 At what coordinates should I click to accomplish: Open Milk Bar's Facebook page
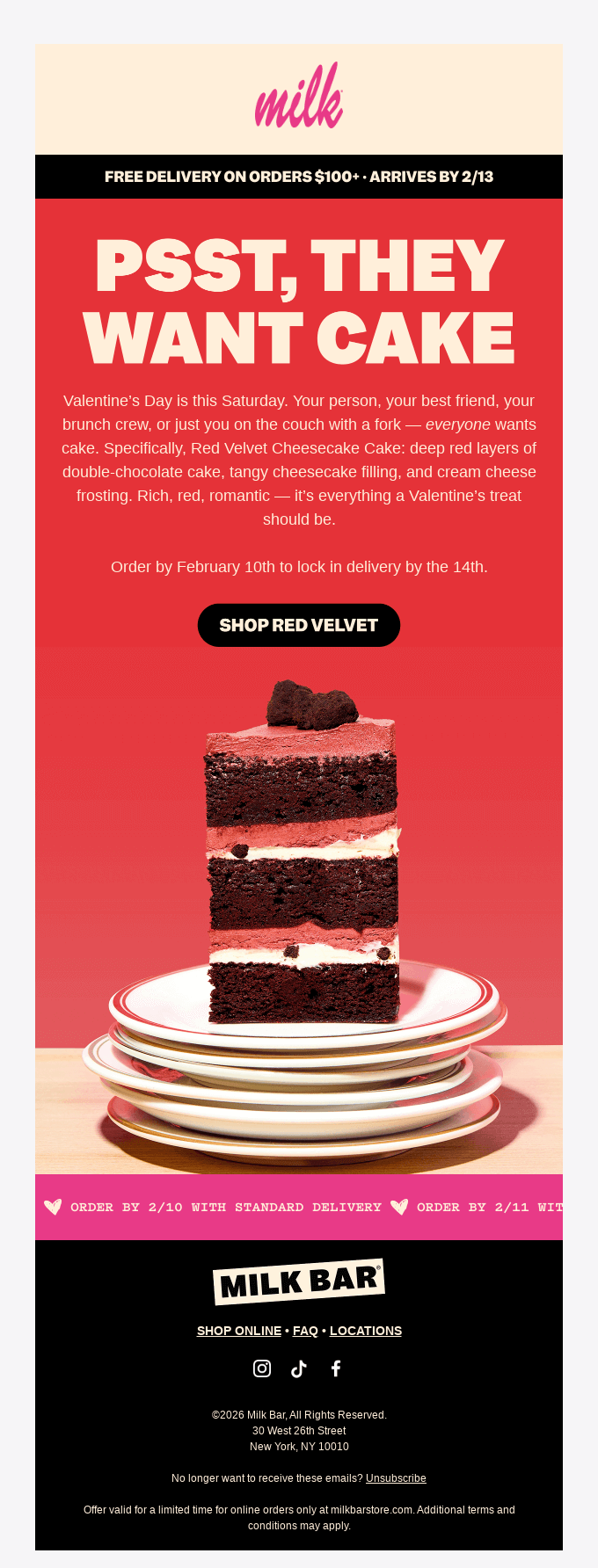(x=336, y=1368)
